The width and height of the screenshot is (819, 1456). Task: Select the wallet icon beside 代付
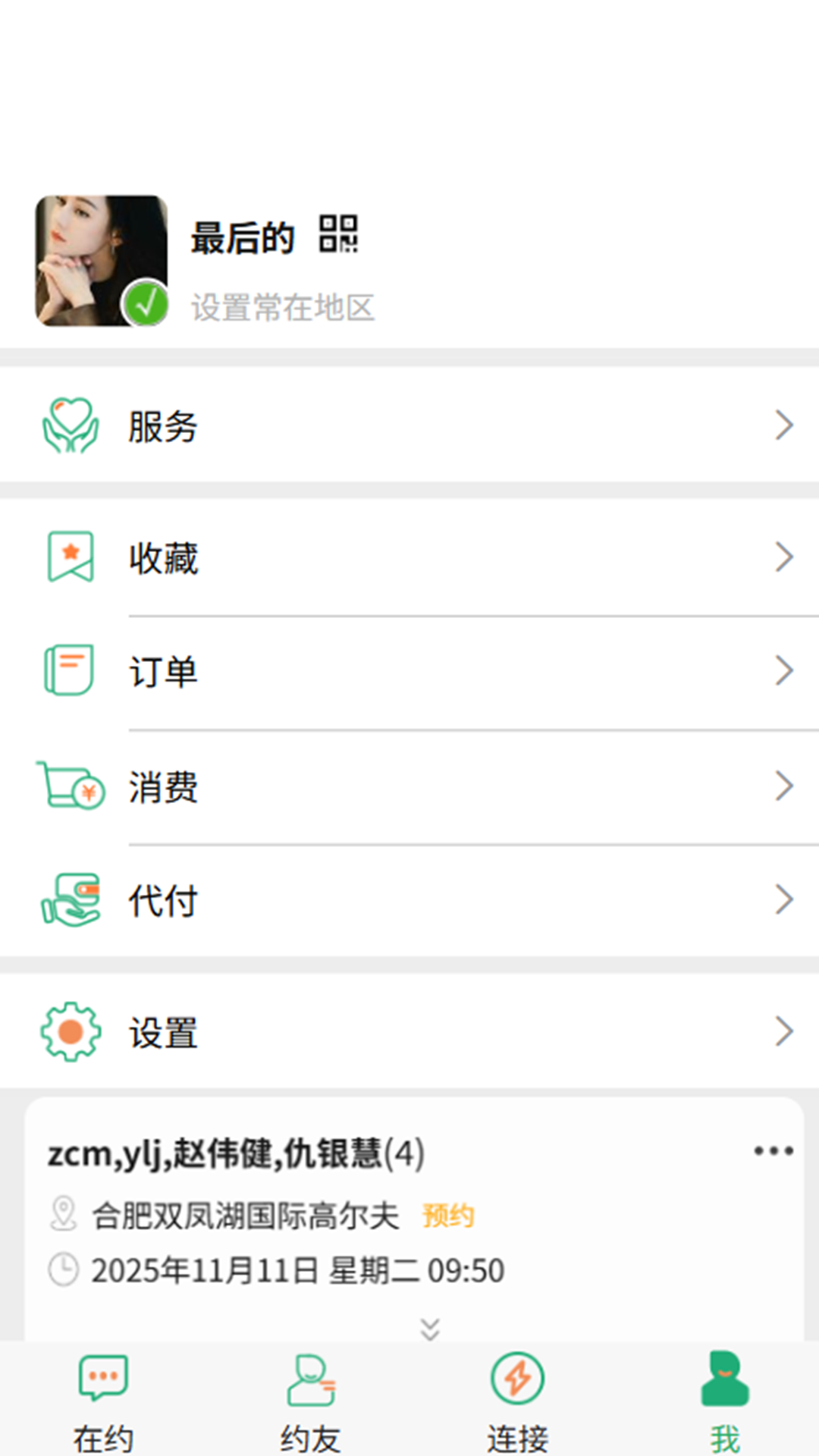click(x=70, y=900)
